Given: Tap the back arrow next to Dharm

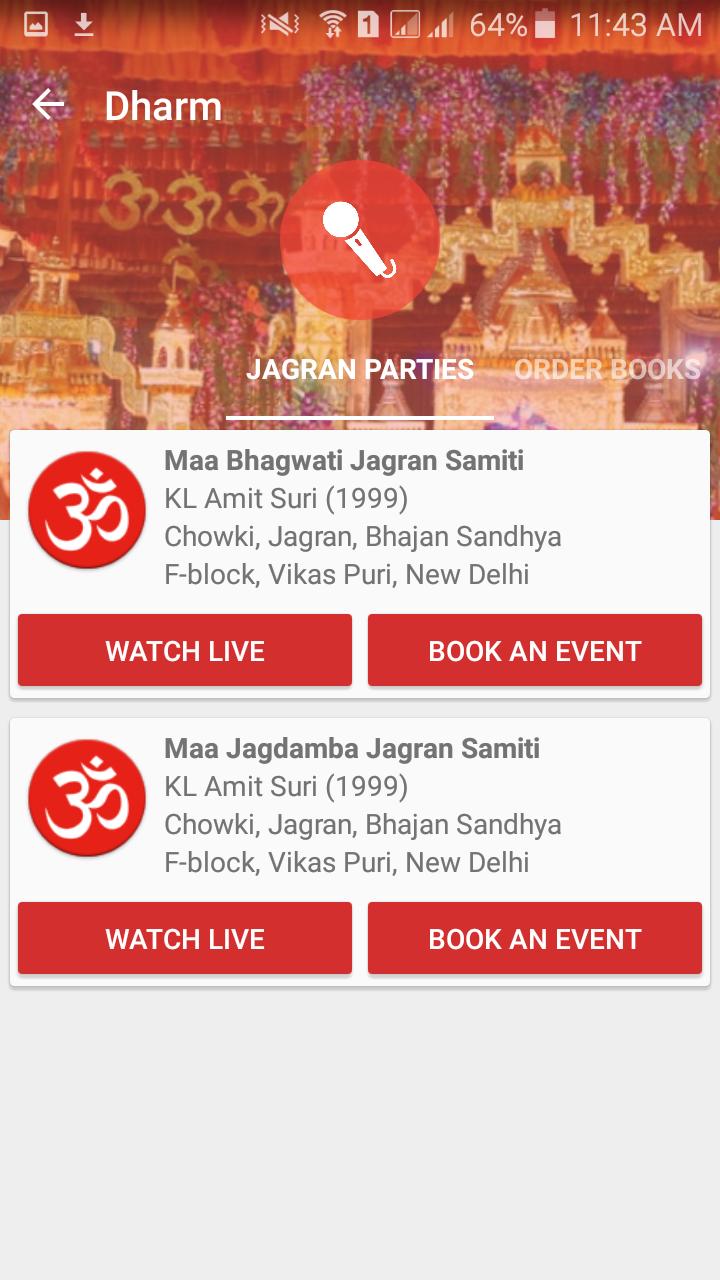Looking at the screenshot, I should point(45,103).
